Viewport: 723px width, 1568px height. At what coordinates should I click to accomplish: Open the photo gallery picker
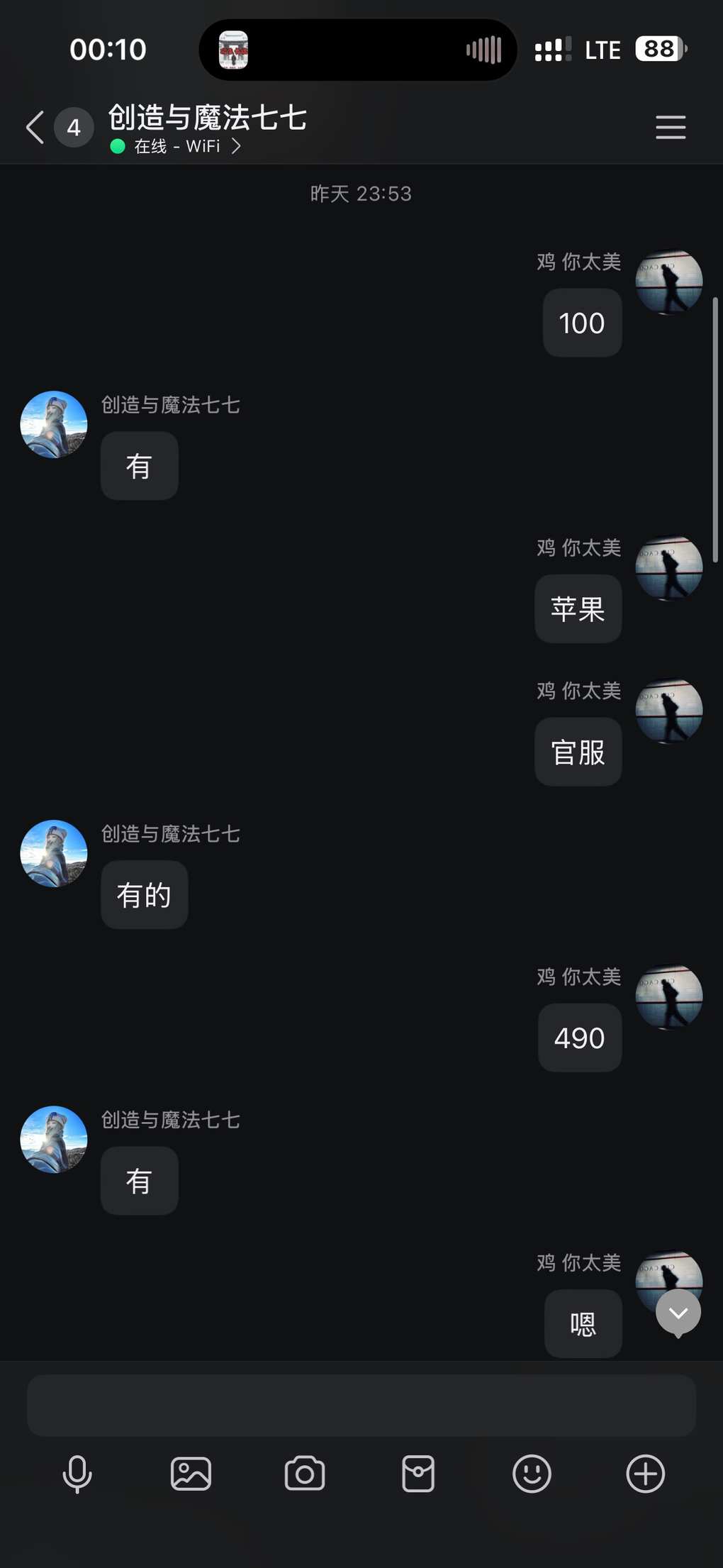tap(191, 1474)
